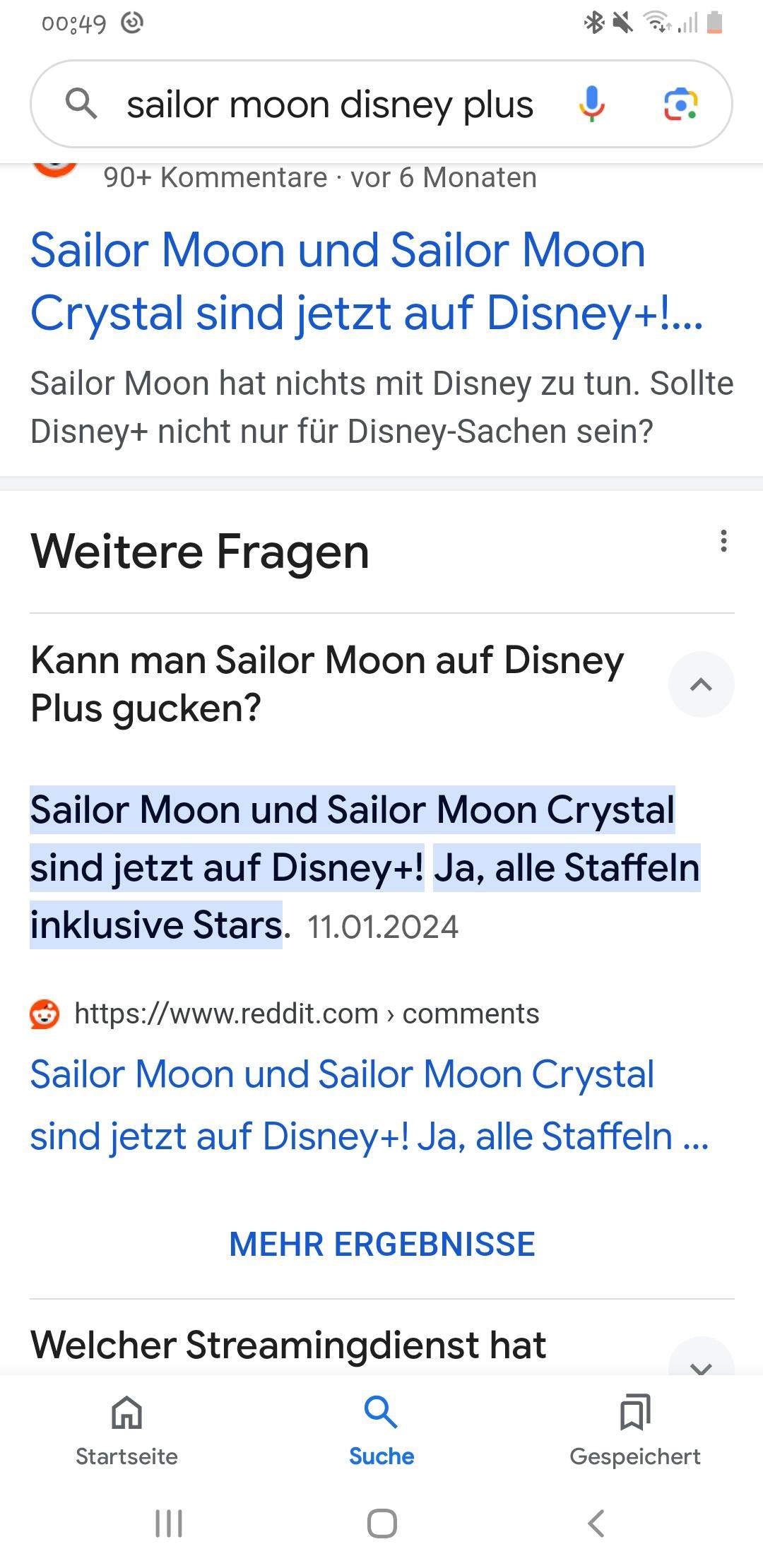Collapse the question 'Kann man Sailor Moon auf Disney Plus gucken?'
The width and height of the screenshot is (763, 1568).
pos(701,684)
